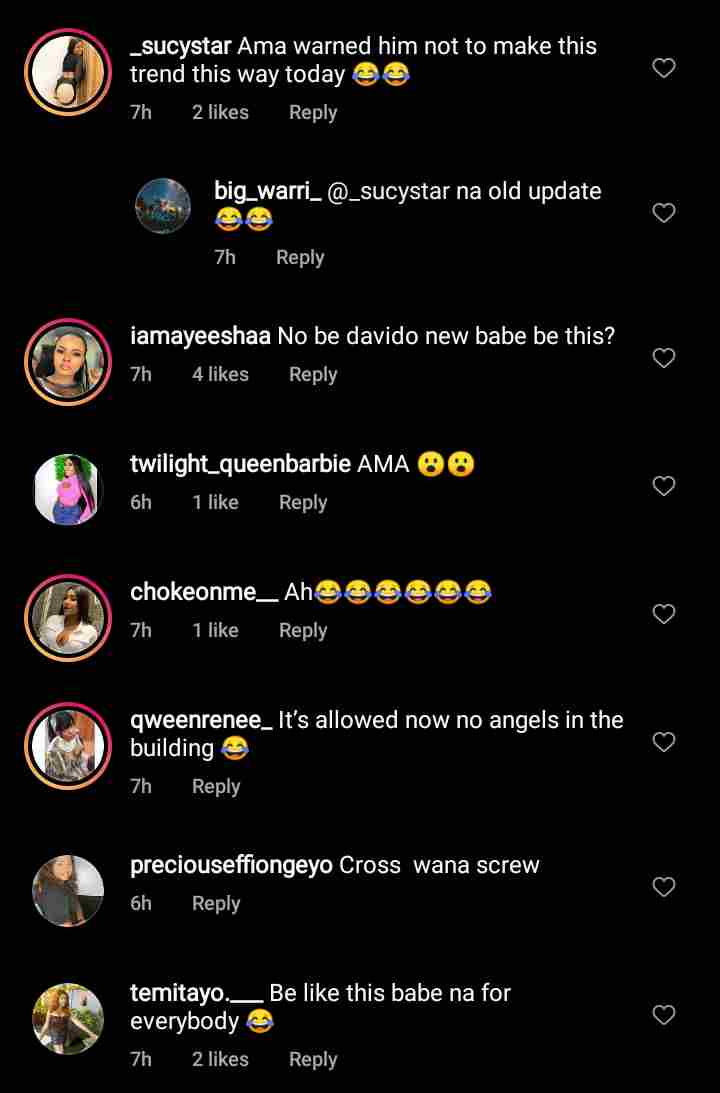
Task: Reply to _sucystar's comment
Action: (x=312, y=113)
